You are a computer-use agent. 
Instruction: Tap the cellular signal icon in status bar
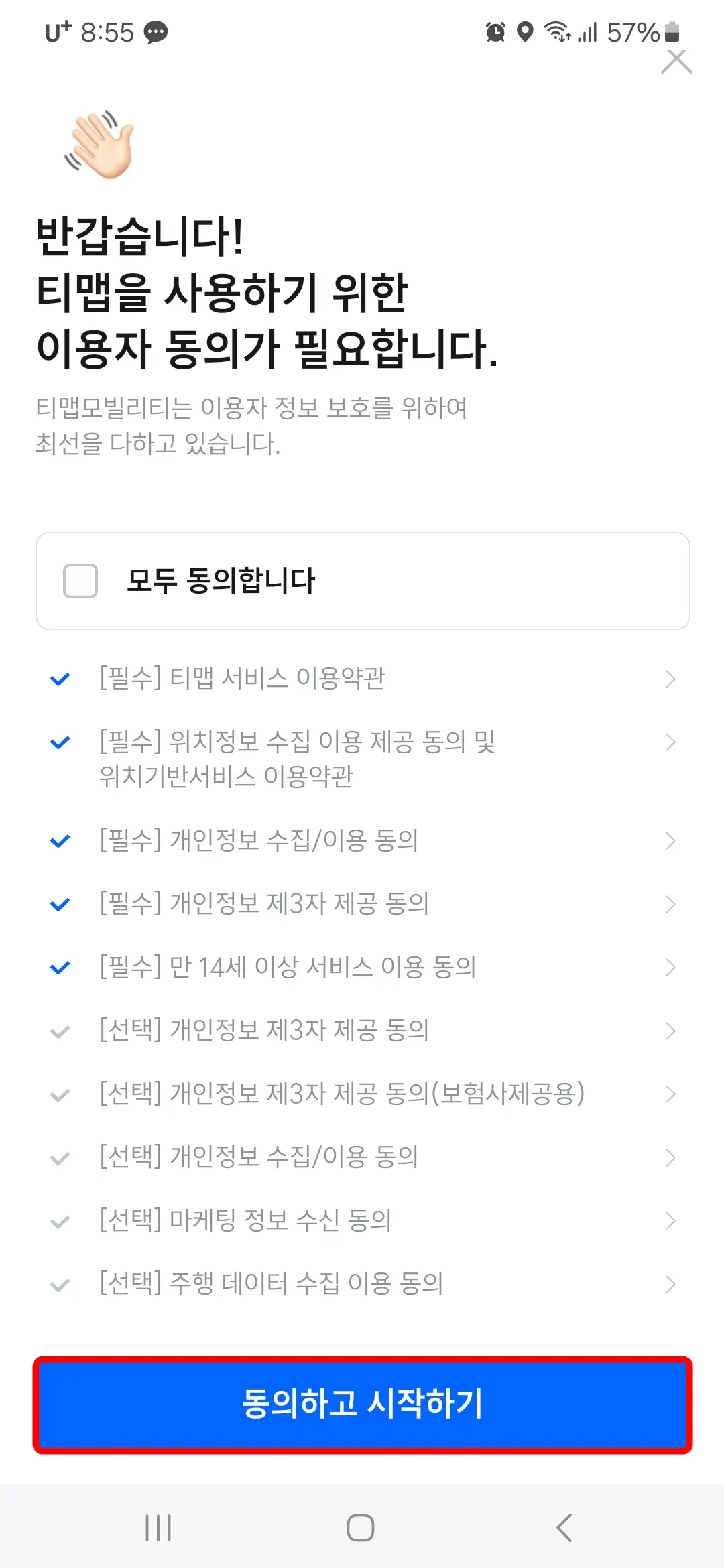587,32
